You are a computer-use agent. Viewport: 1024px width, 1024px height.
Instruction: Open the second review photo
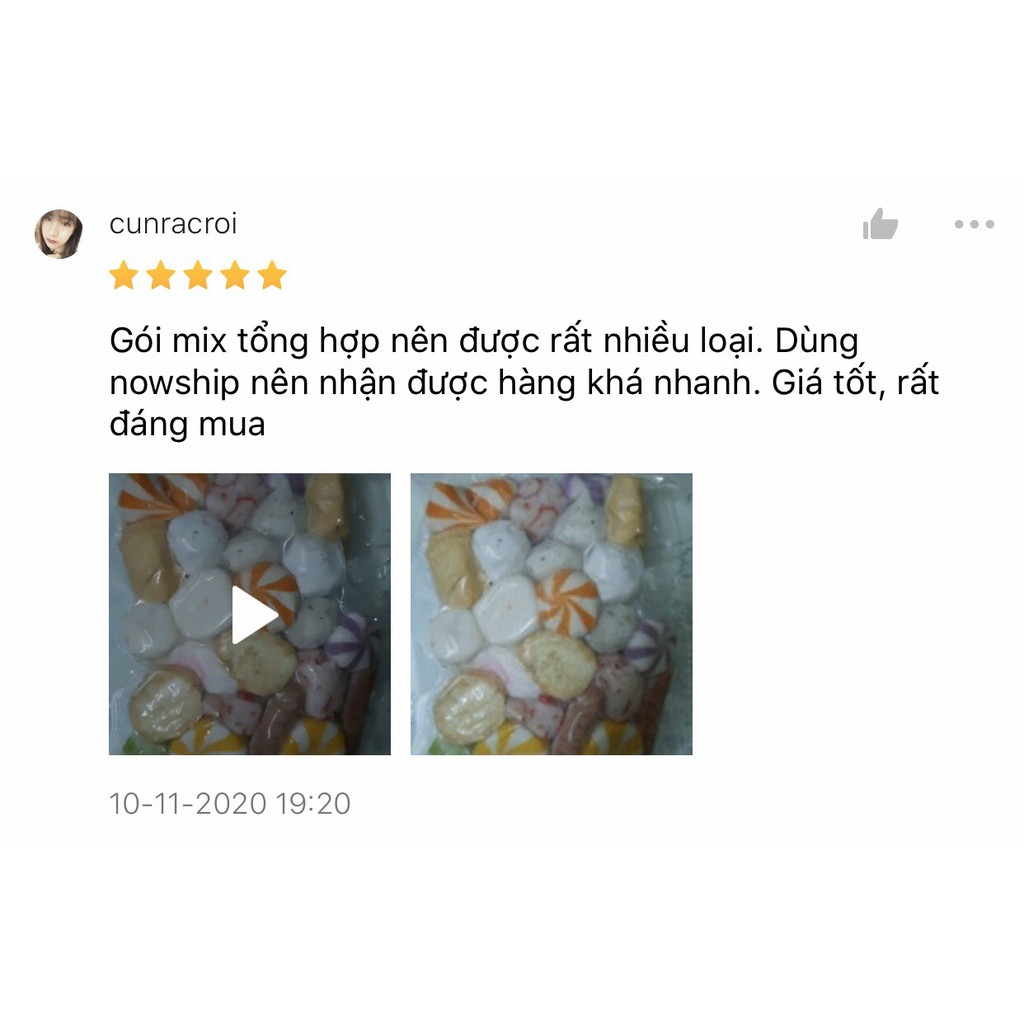click(551, 614)
